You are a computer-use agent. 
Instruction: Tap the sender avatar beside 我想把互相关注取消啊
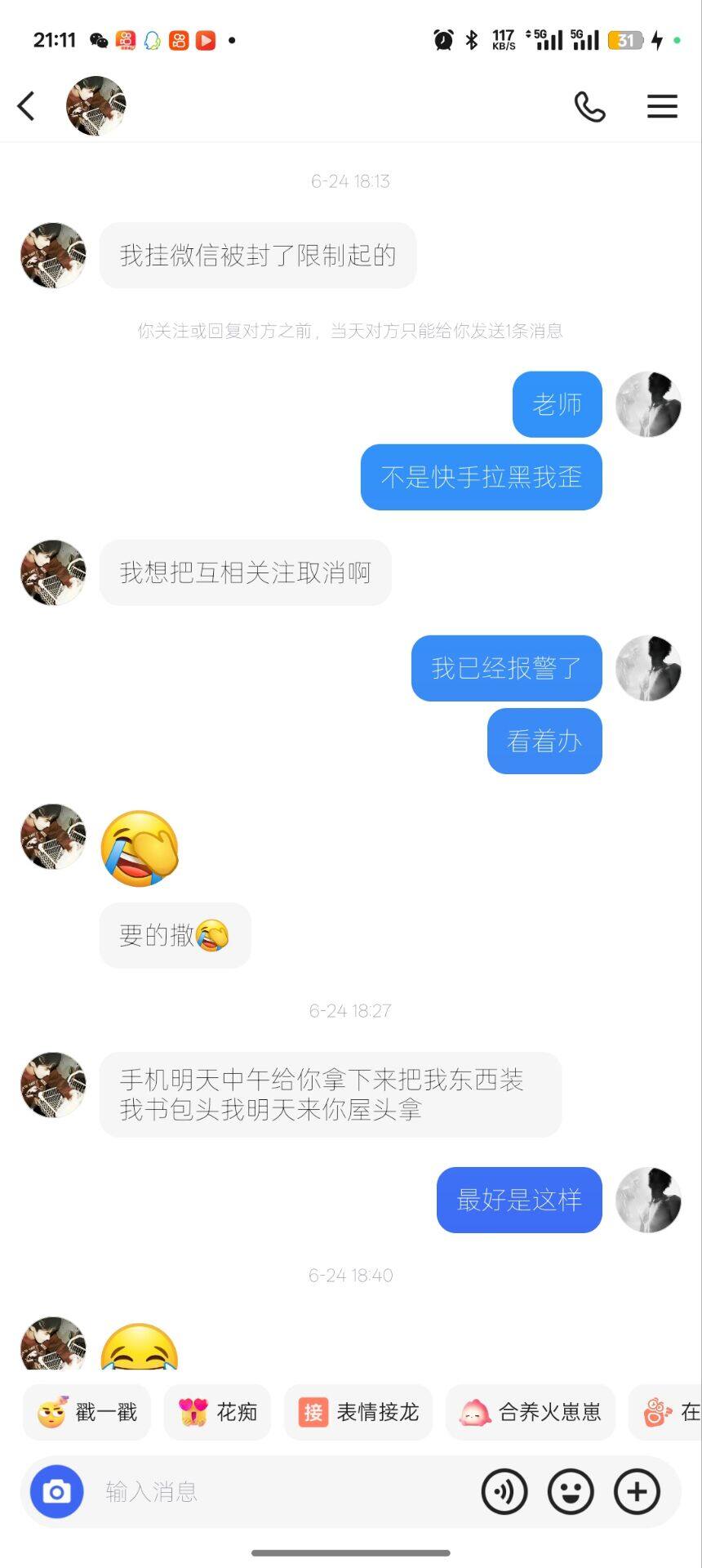53,572
